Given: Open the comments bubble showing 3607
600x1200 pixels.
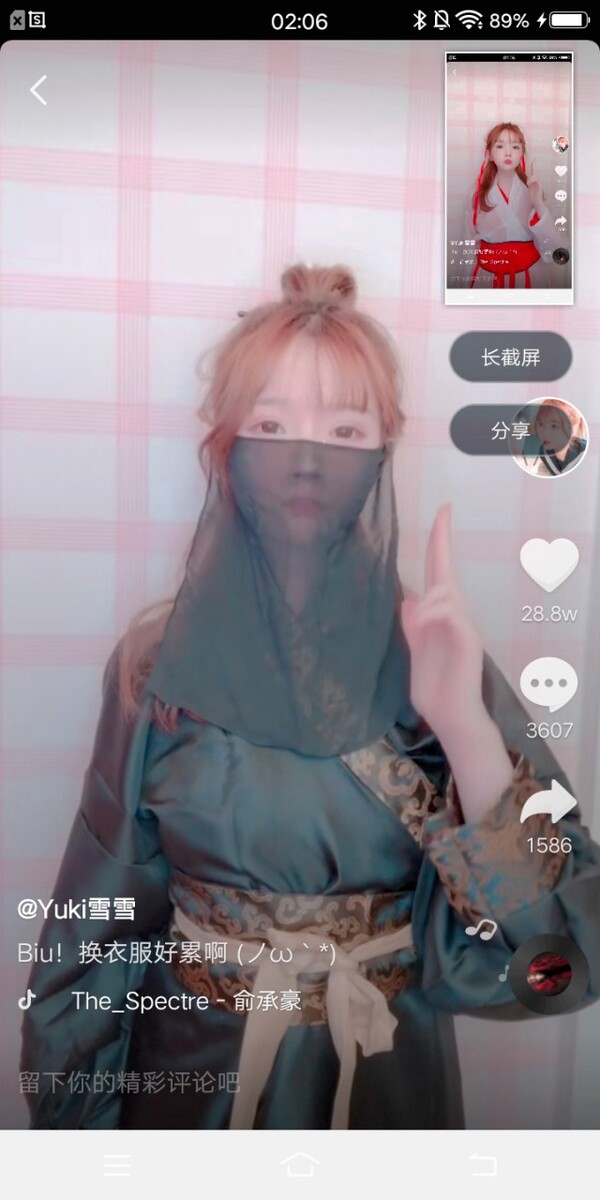Looking at the screenshot, I should pos(549,685).
